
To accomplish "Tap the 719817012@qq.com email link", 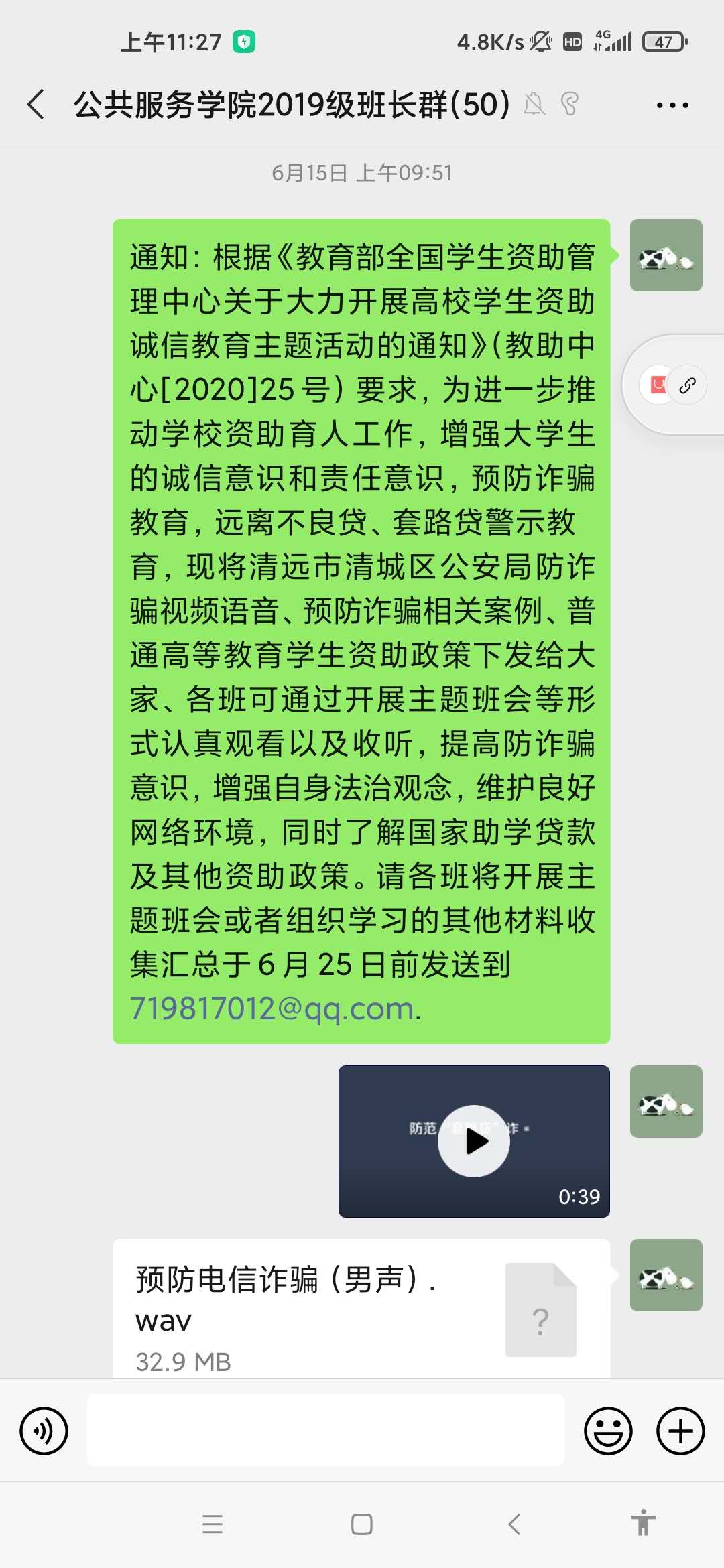I will click(x=271, y=1008).
